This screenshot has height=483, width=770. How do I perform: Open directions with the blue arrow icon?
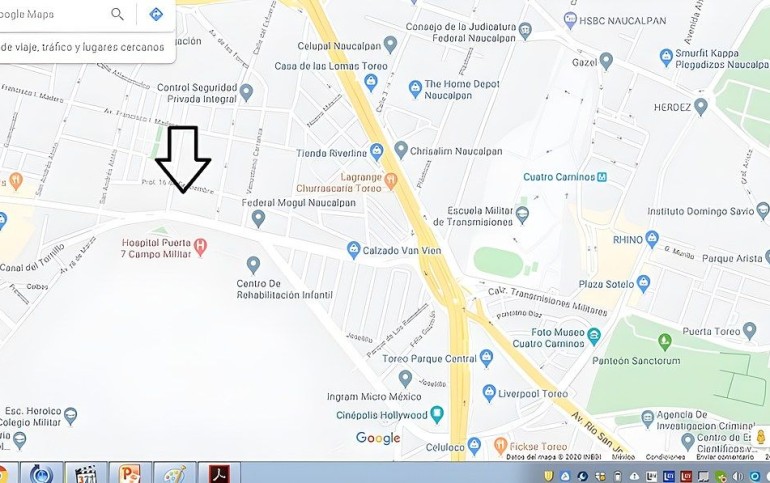click(x=156, y=14)
